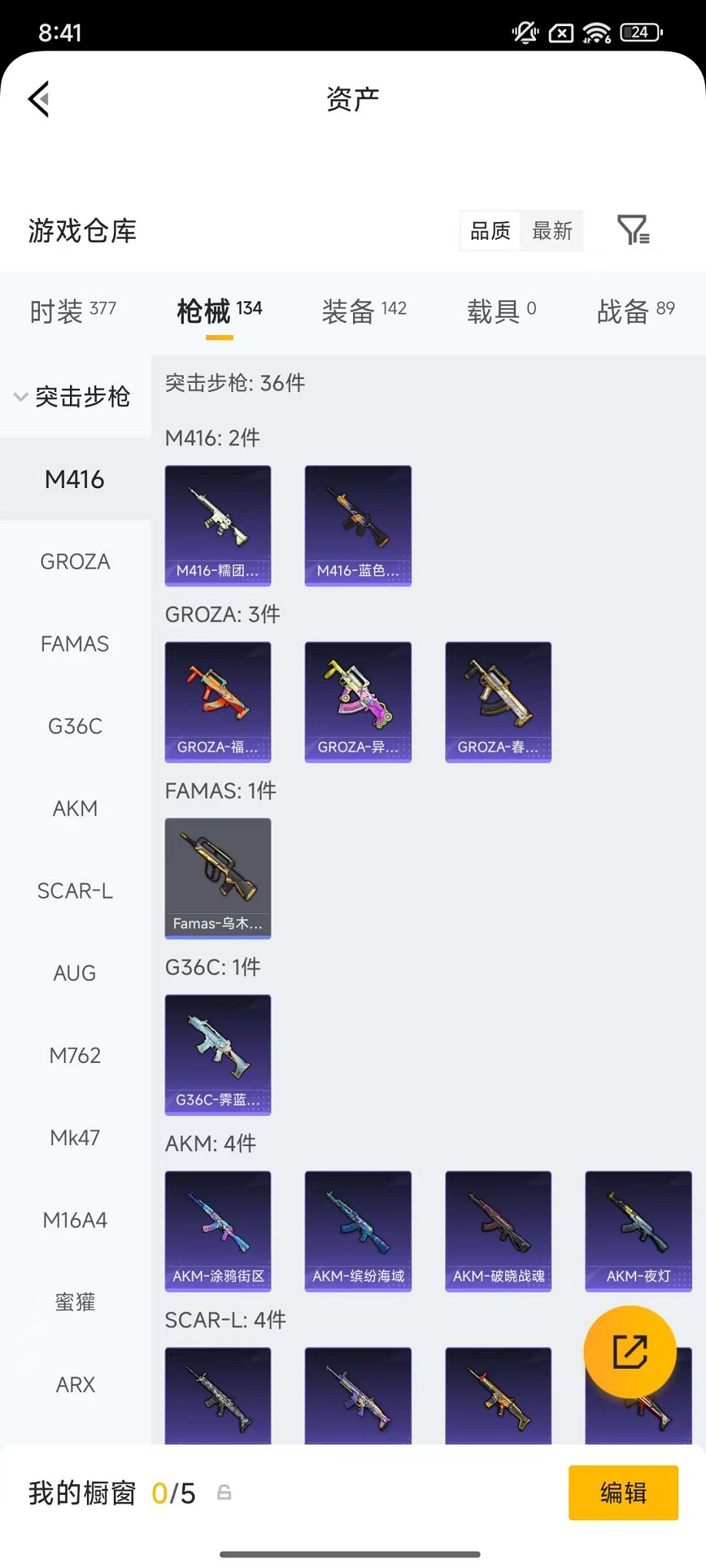Switch to the 战备 tab
The width and height of the screenshot is (706, 1568).
point(635,311)
